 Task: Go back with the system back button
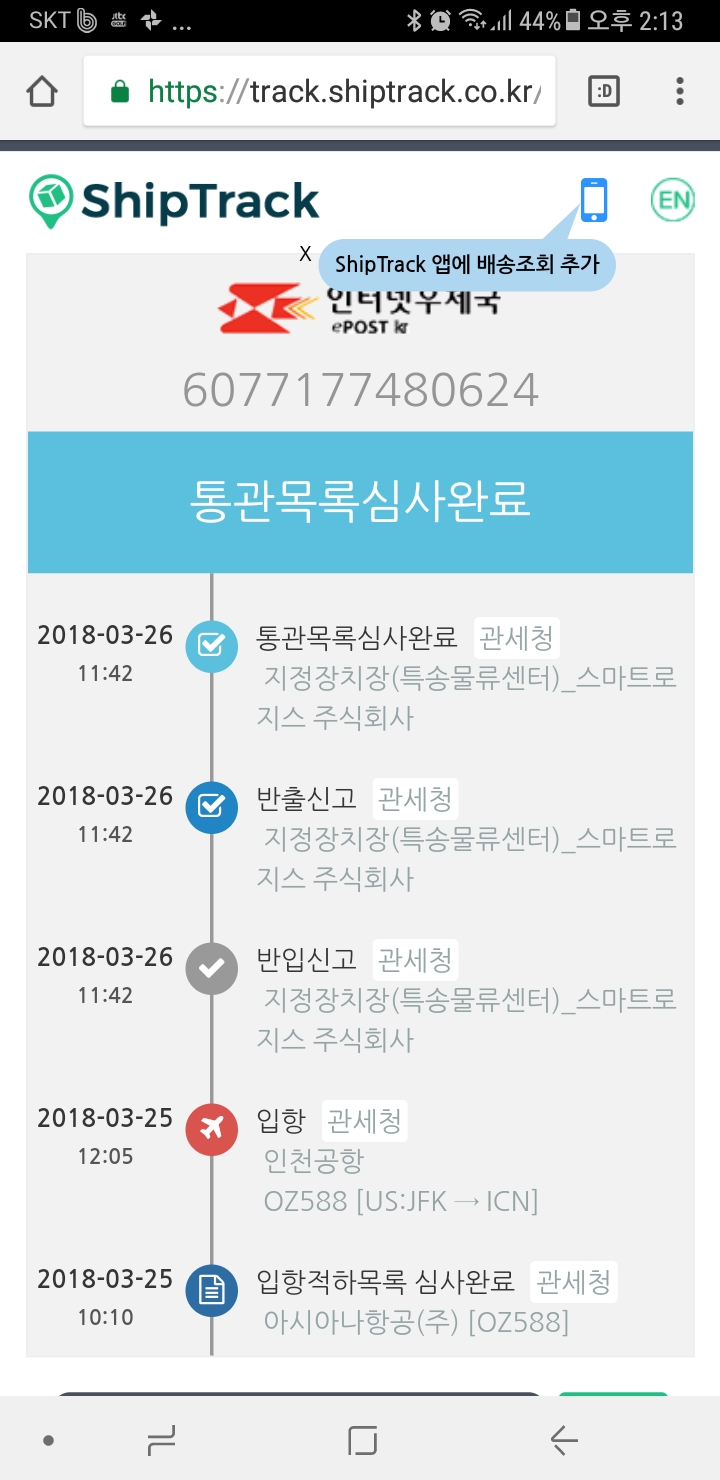(x=564, y=1441)
